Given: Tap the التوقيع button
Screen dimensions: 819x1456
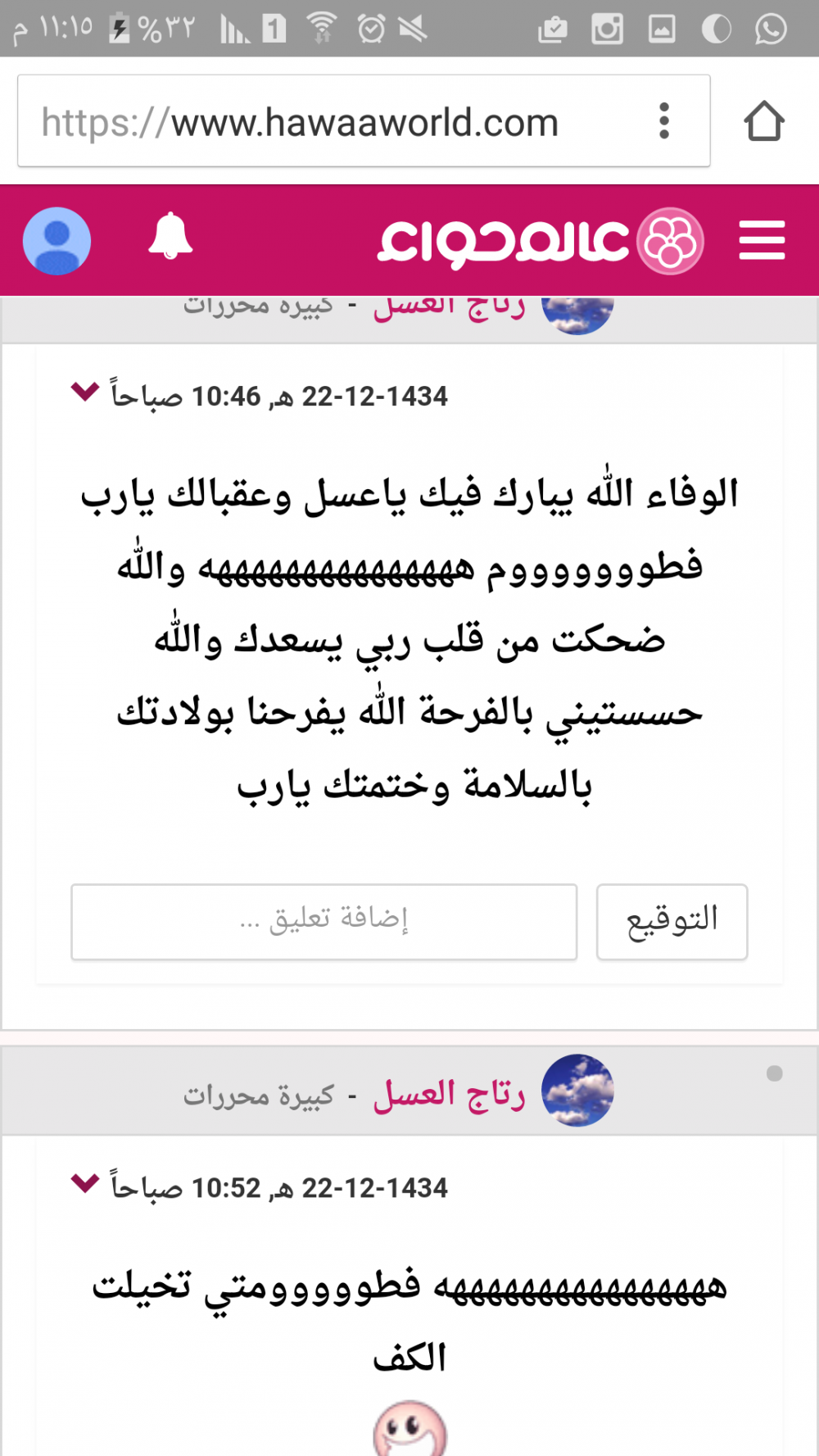Looking at the screenshot, I should 672,921.
